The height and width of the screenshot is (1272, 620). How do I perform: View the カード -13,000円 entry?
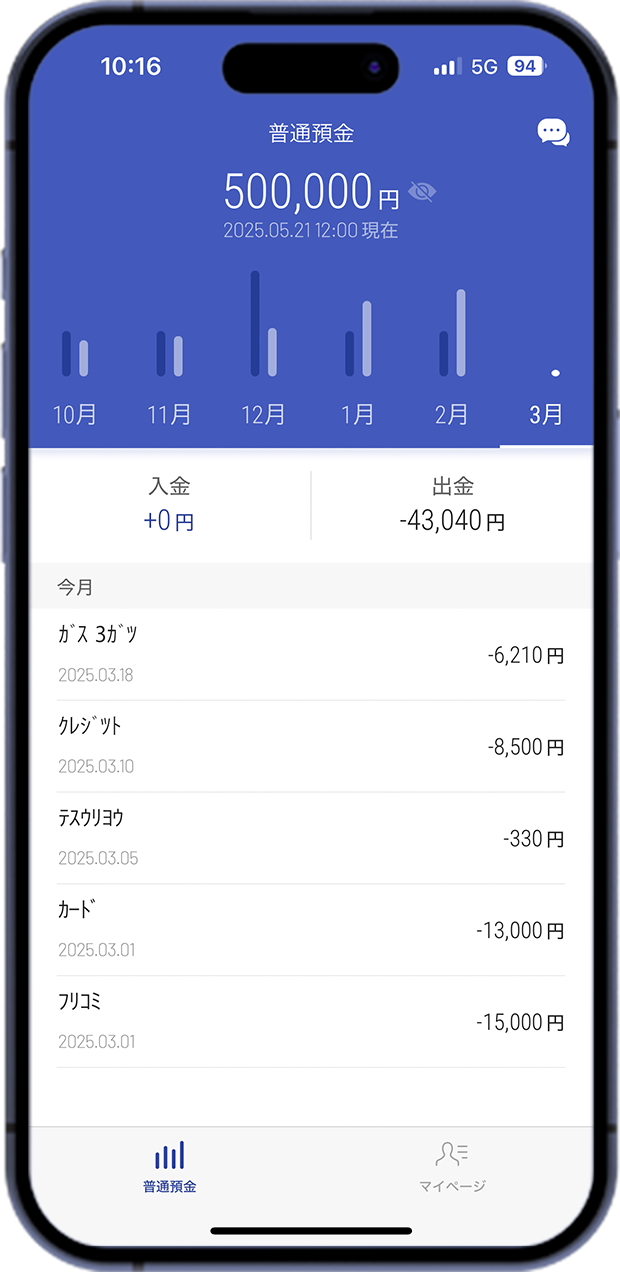[x=311, y=931]
